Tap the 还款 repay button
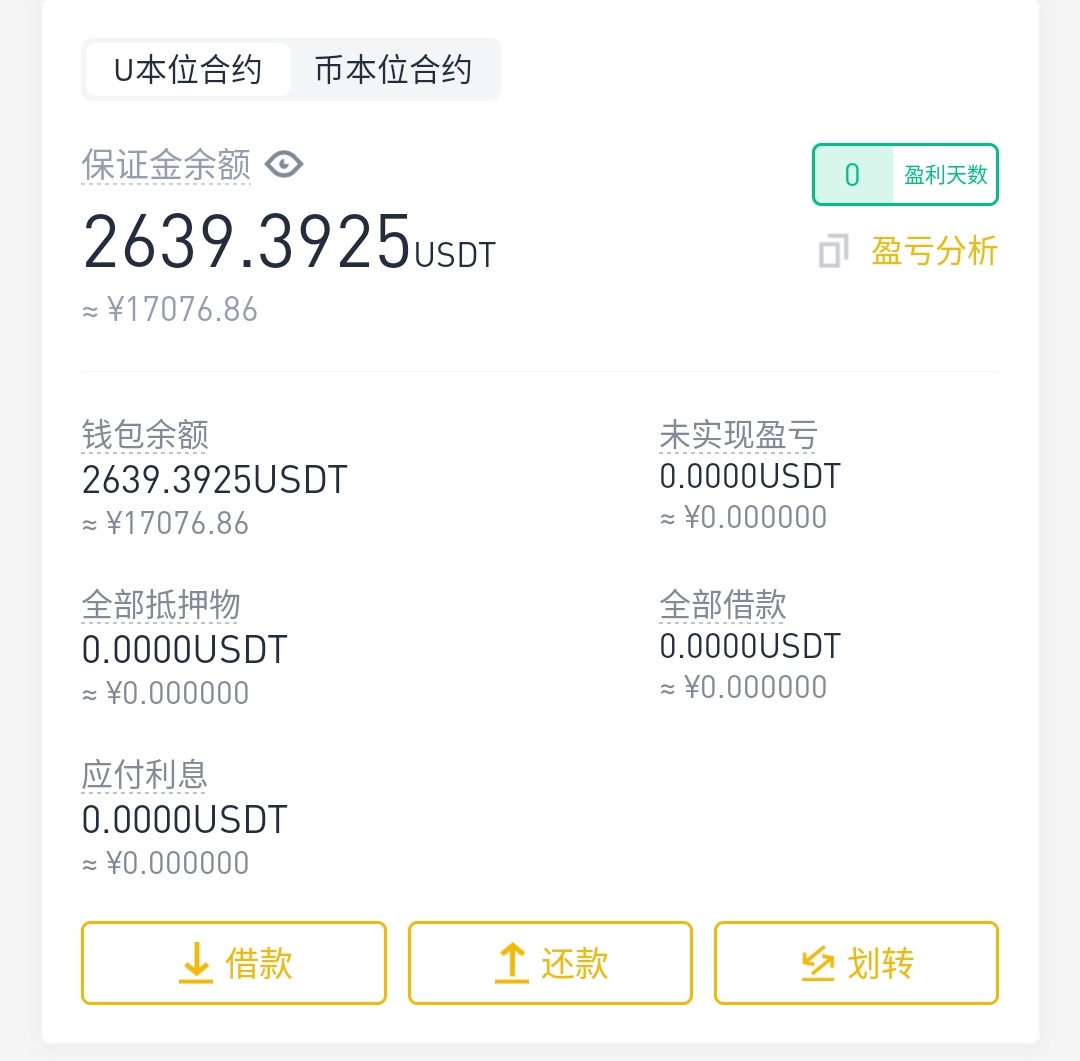This screenshot has width=1080, height=1061. click(550, 963)
